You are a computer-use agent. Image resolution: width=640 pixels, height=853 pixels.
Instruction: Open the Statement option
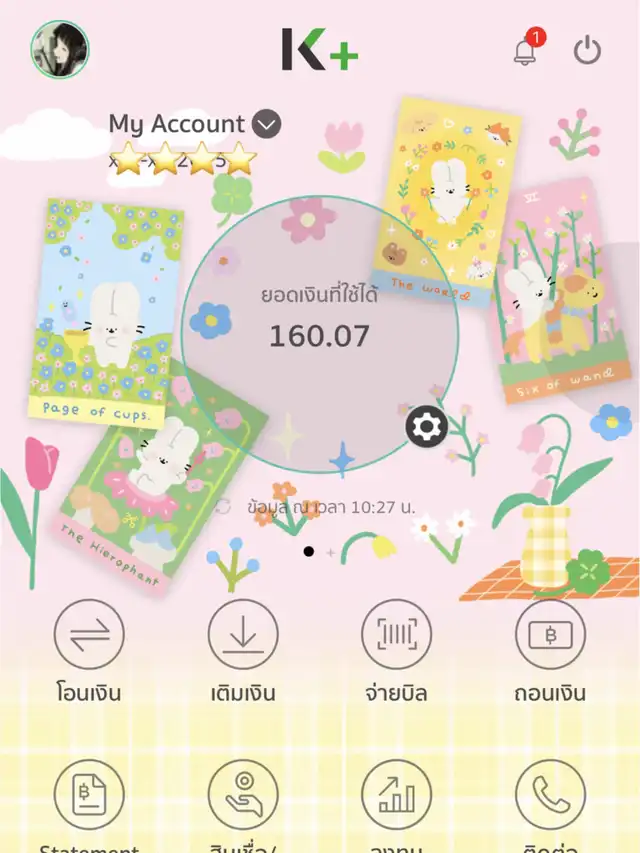click(x=89, y=795)
